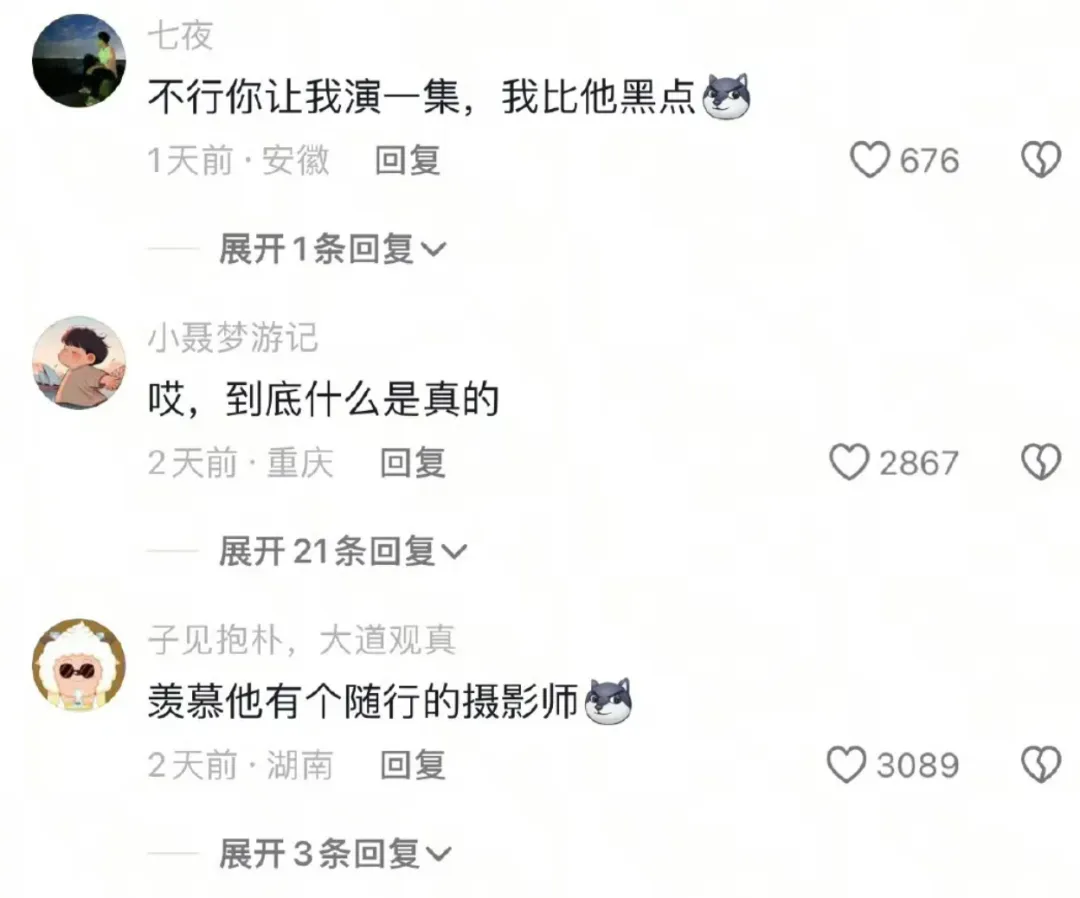Reply to 七夜's comment
This screenshot has height=898, width=1080.
click(x=407, y=160)
